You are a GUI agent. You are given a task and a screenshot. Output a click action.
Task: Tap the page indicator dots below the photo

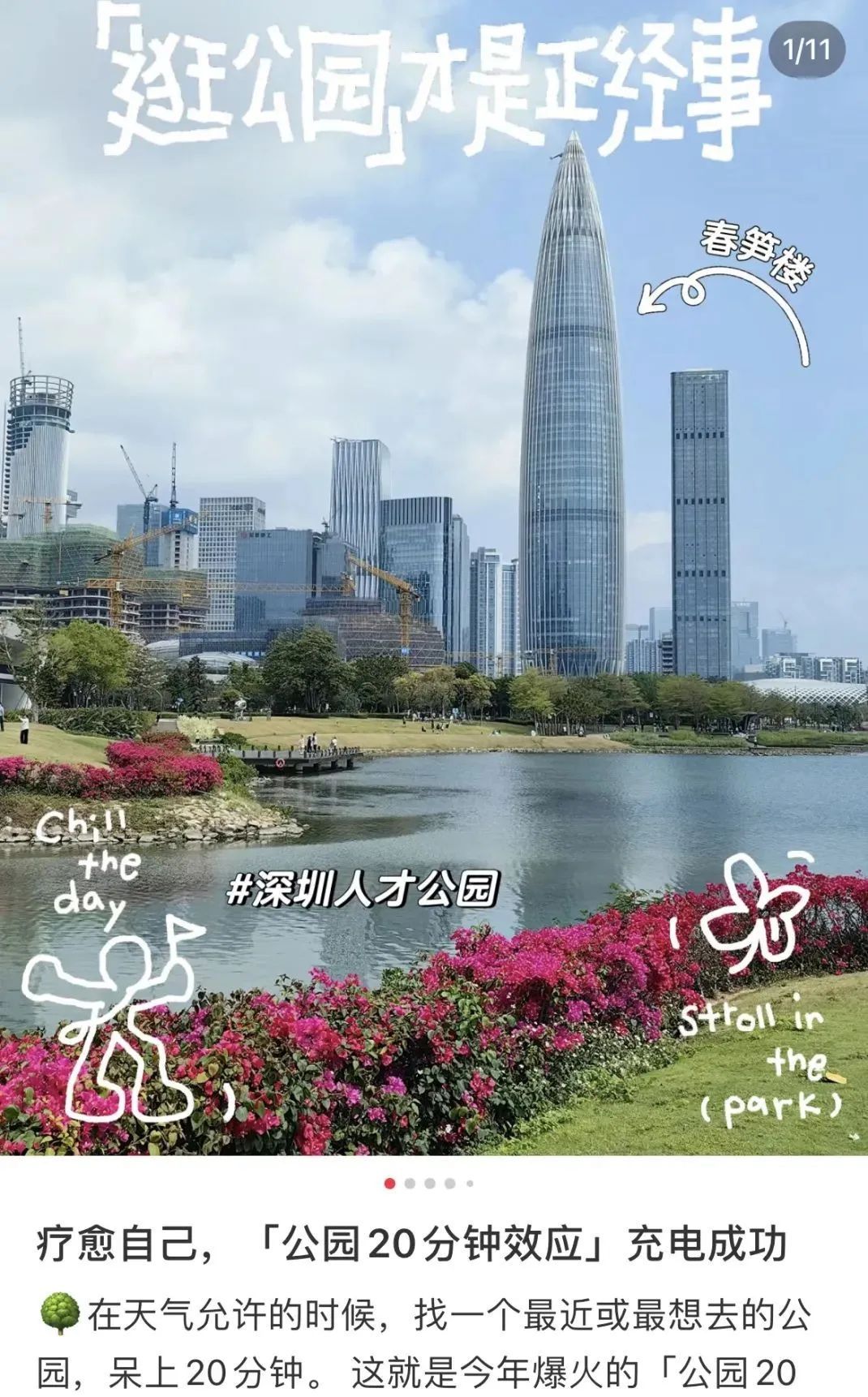[429, 1184]
